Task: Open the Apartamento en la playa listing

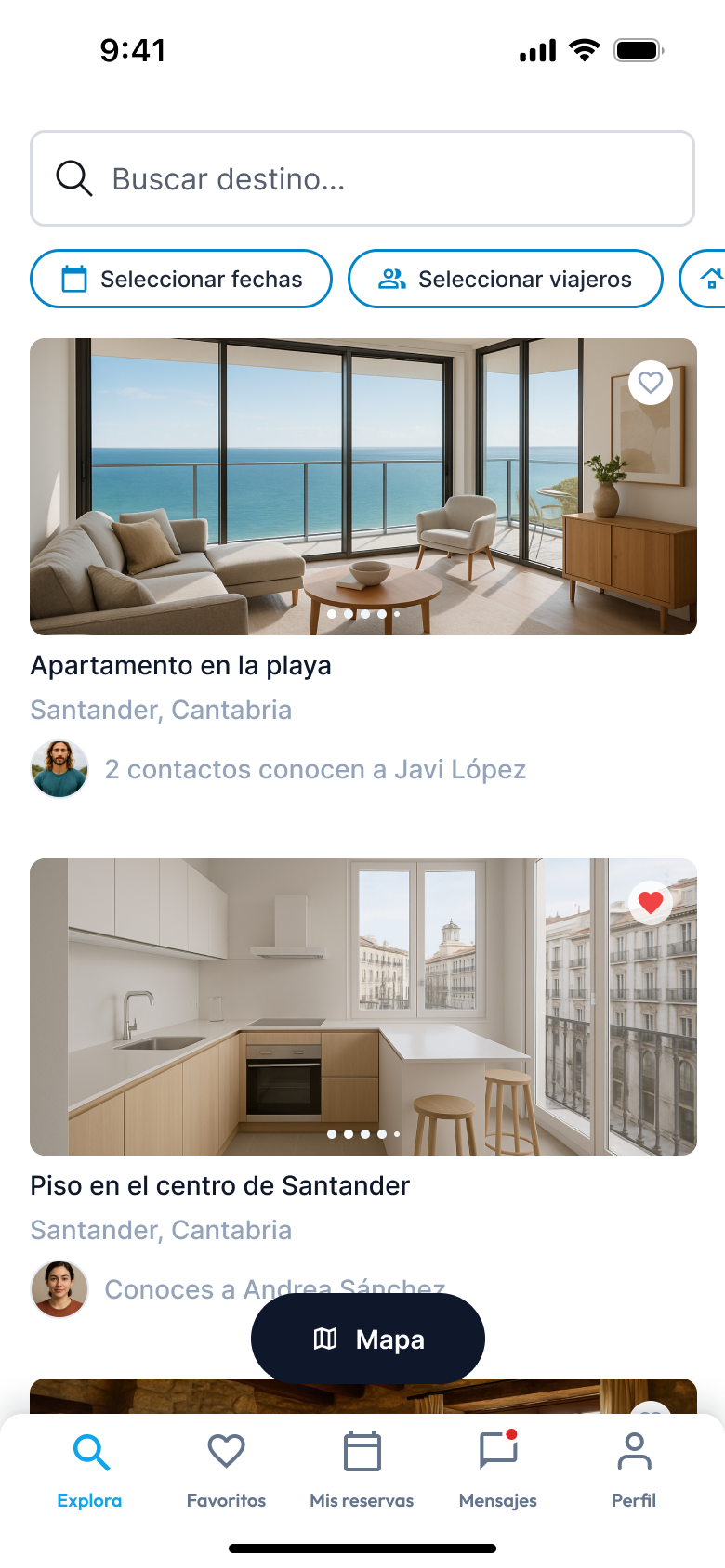Action: click(362, 487)
